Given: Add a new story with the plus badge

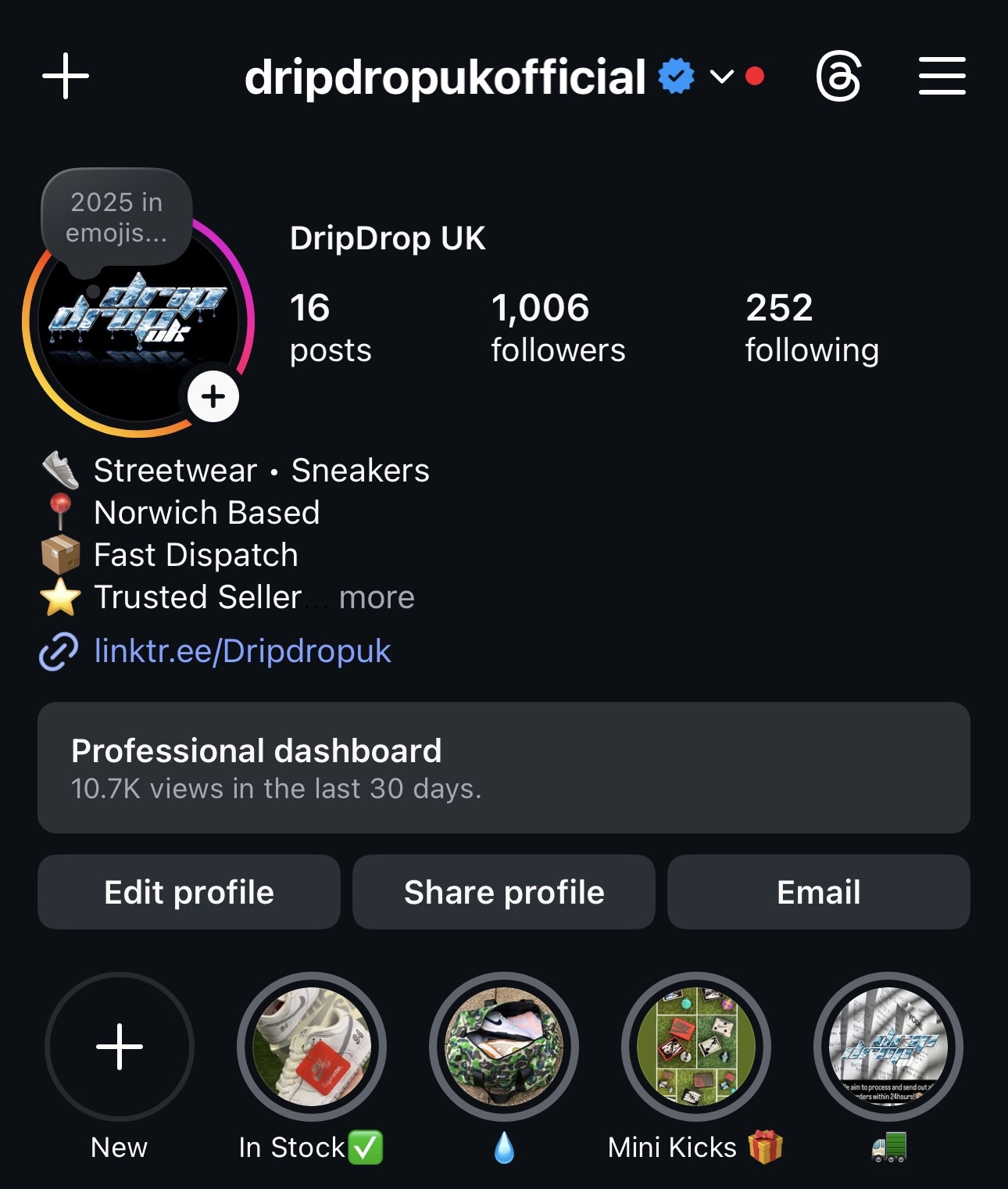Looking at the screenshot, I should 213,396.
